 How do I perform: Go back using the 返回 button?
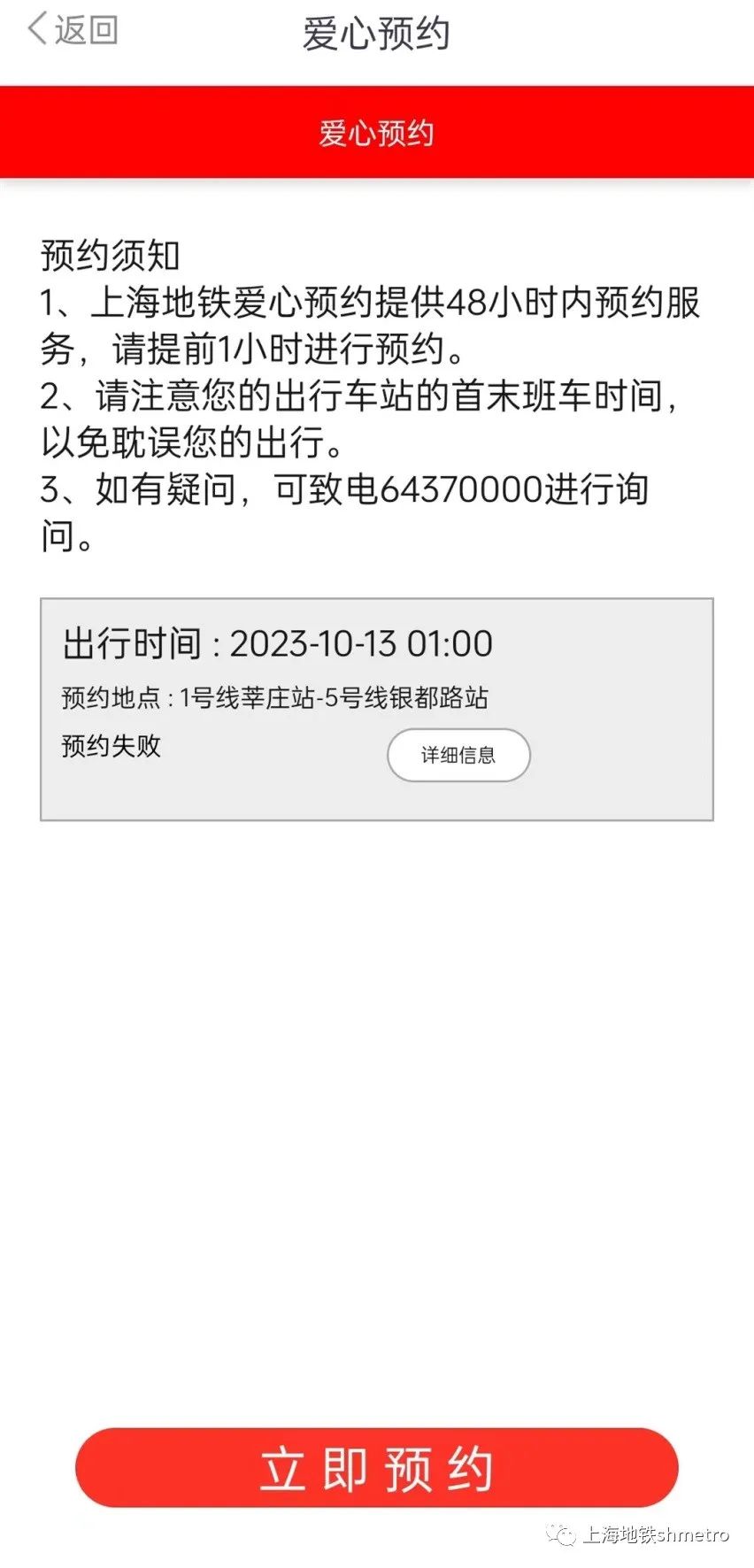coord(73,30)
